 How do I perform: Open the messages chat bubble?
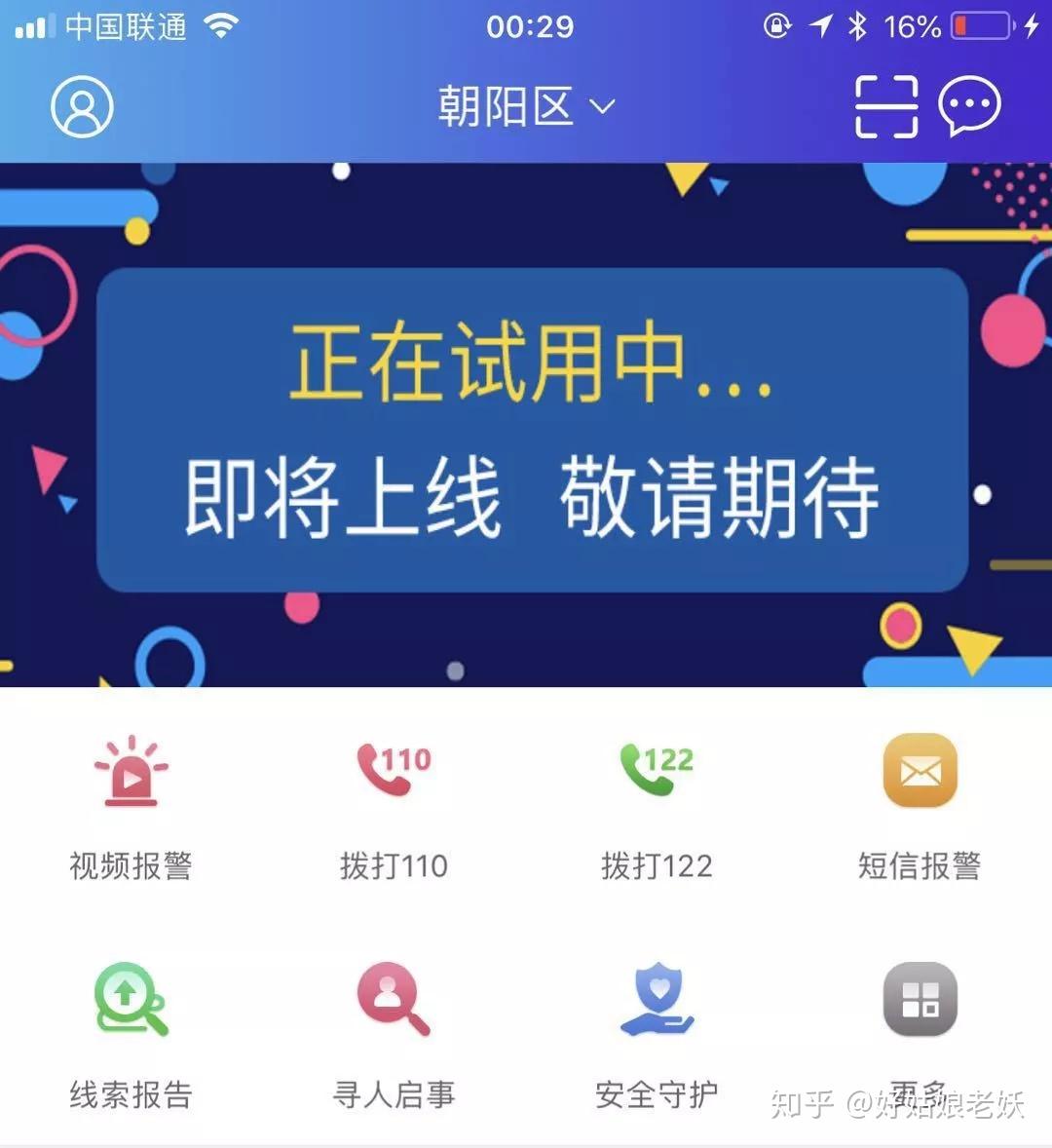coord(969,106)
